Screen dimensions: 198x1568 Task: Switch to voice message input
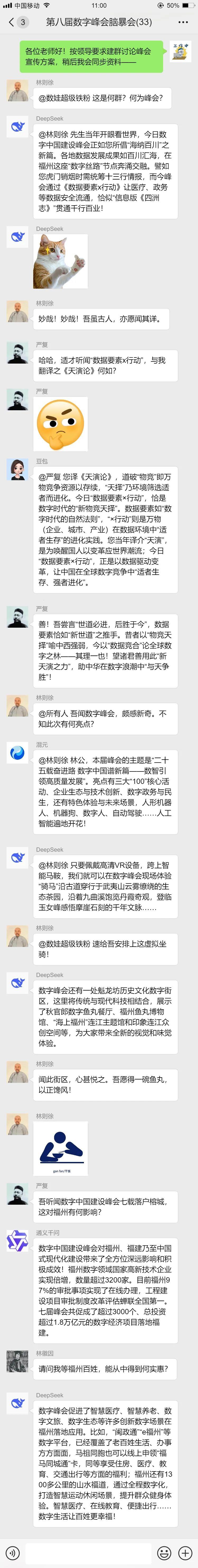tap(13, 1552)
